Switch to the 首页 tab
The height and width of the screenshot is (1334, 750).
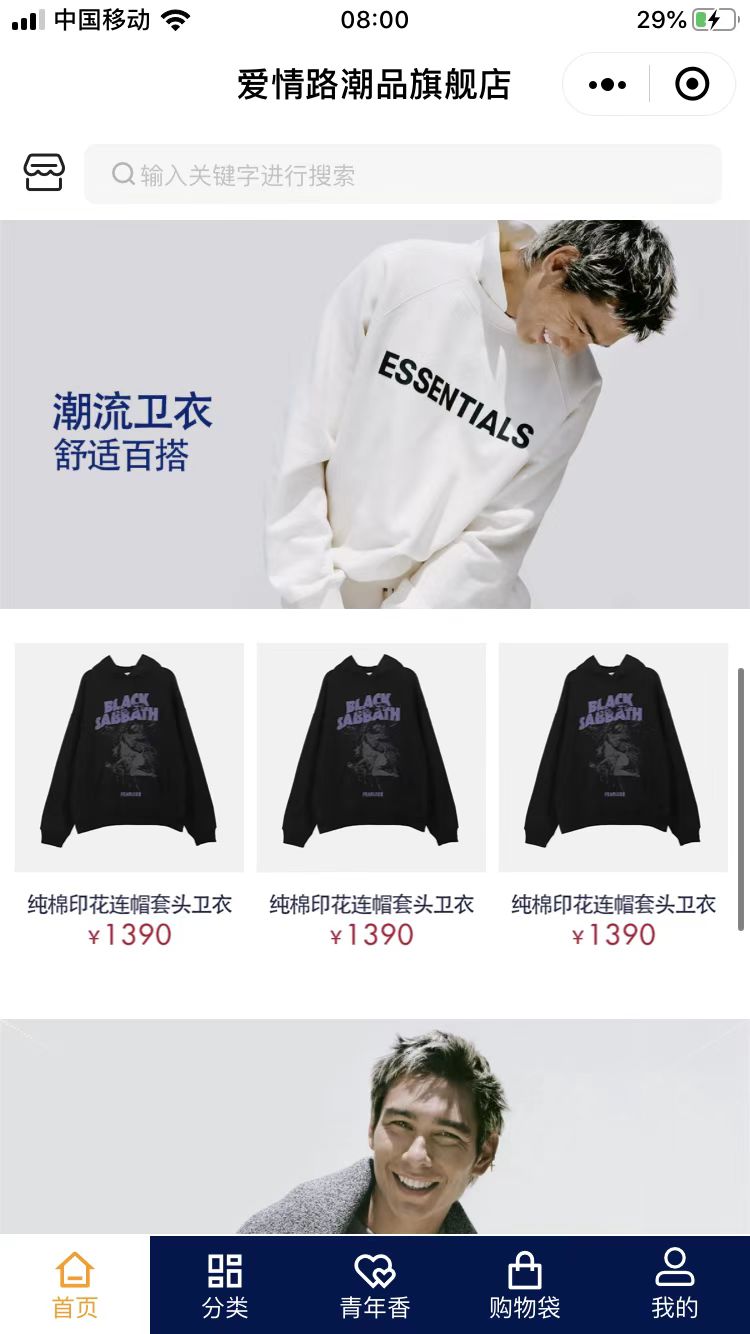point(75,1285)
